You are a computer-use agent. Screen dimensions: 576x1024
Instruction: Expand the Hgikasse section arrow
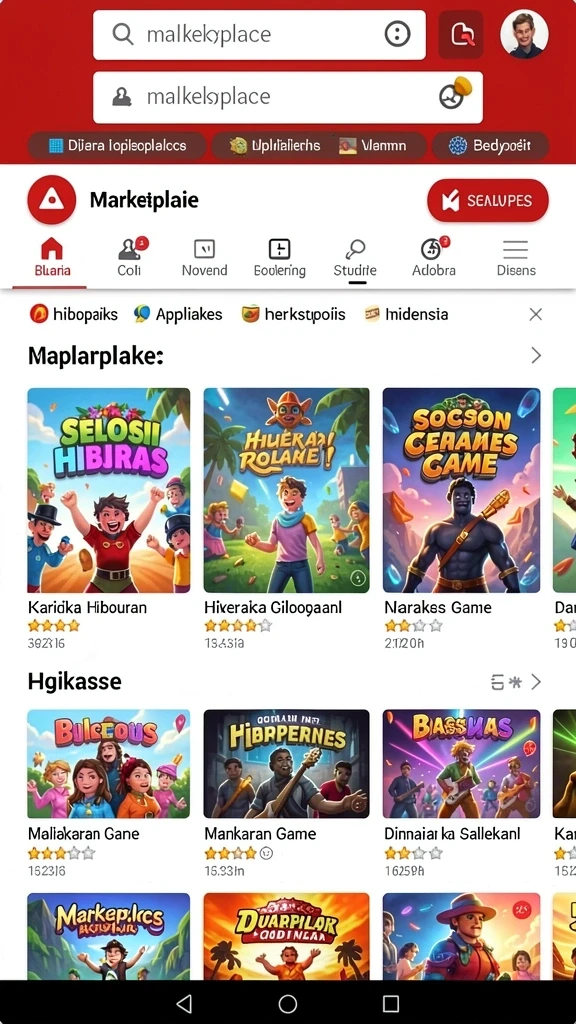(x=536, y=682)
